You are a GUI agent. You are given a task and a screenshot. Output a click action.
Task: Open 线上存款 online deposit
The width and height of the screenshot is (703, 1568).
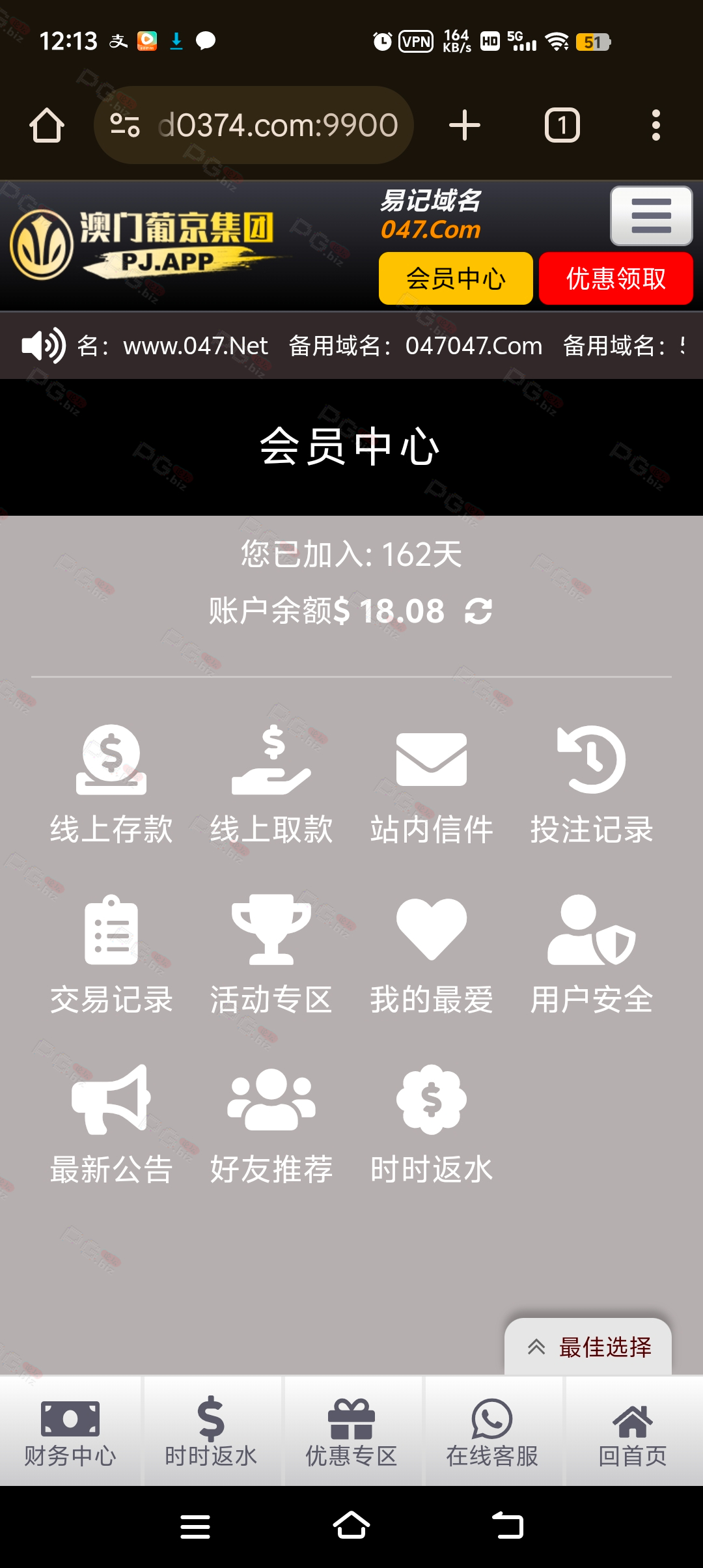(x=111, y=785)
